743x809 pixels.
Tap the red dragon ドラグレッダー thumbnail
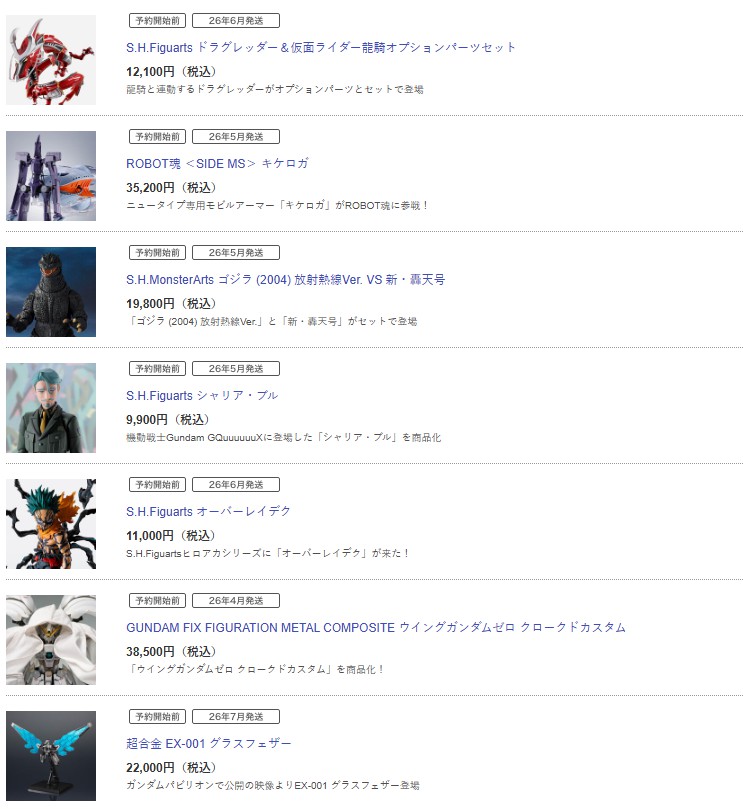pyautogui.click(x=51, y=60)
